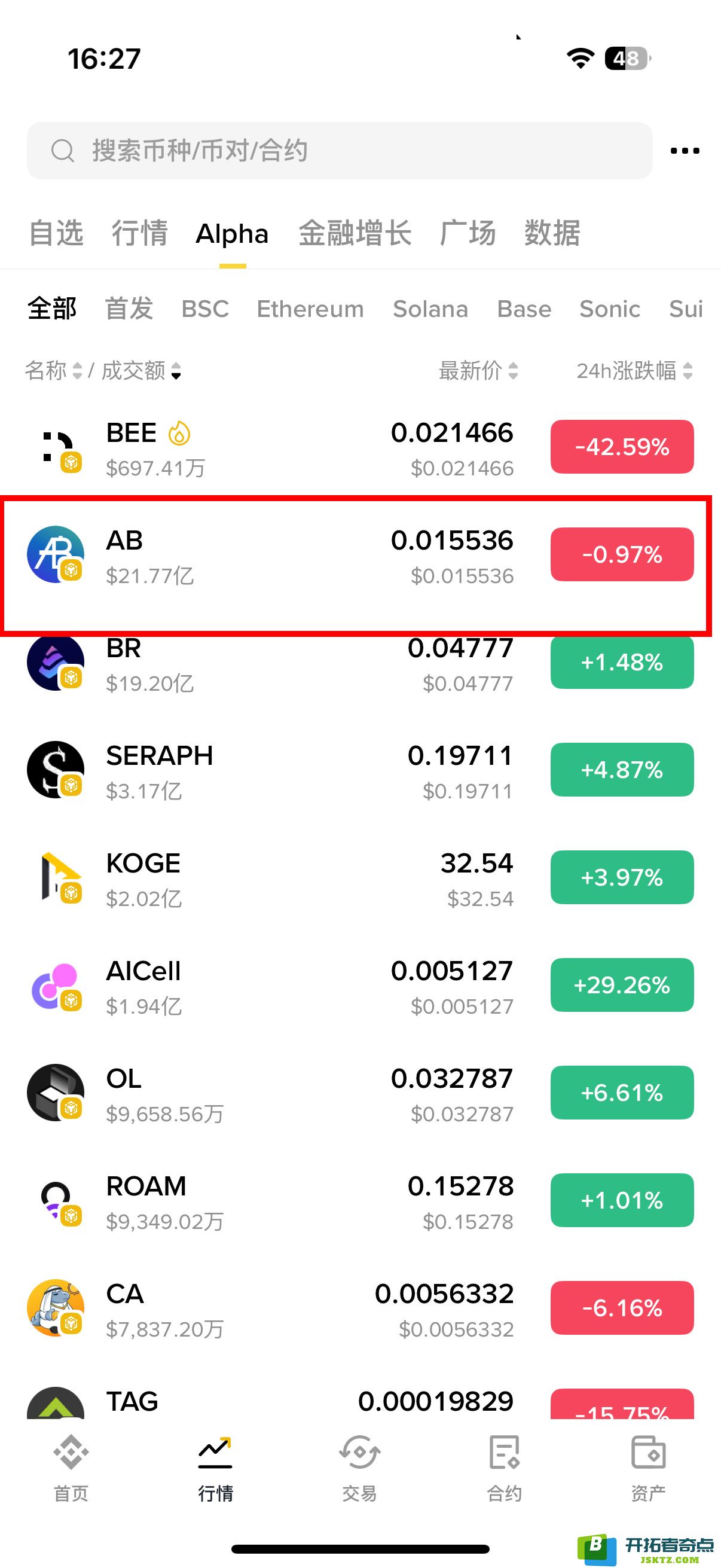Open the three-dot more menu

[685, 150]
